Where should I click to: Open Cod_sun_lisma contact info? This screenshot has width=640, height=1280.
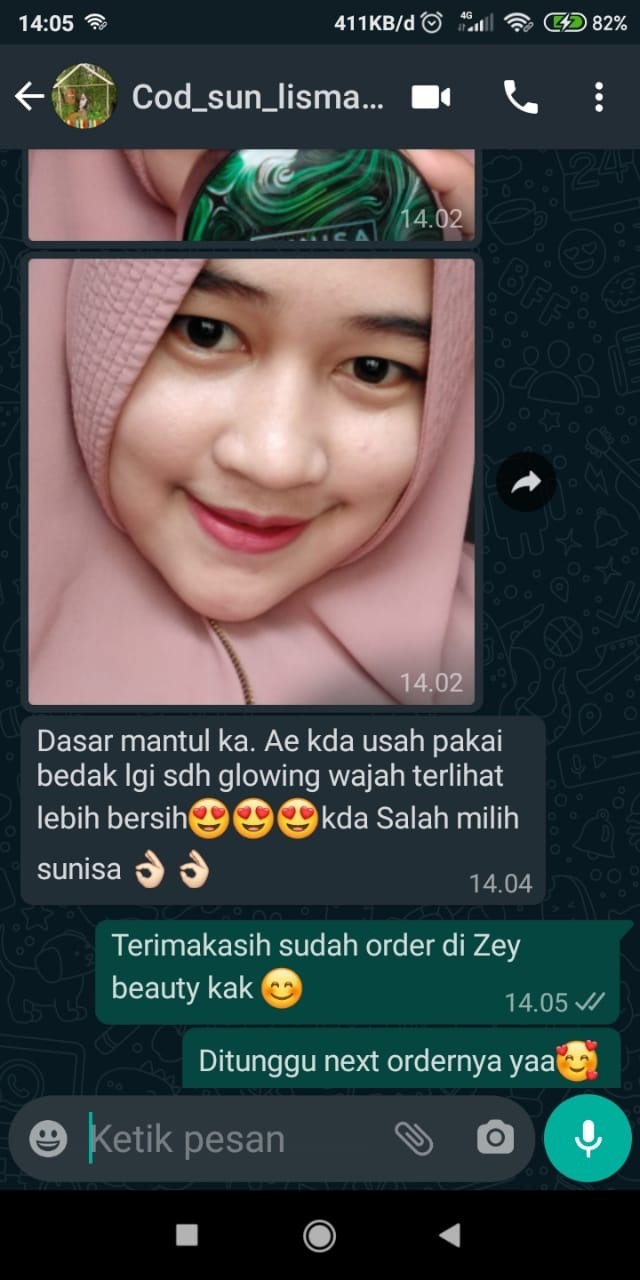coord(257,97)
